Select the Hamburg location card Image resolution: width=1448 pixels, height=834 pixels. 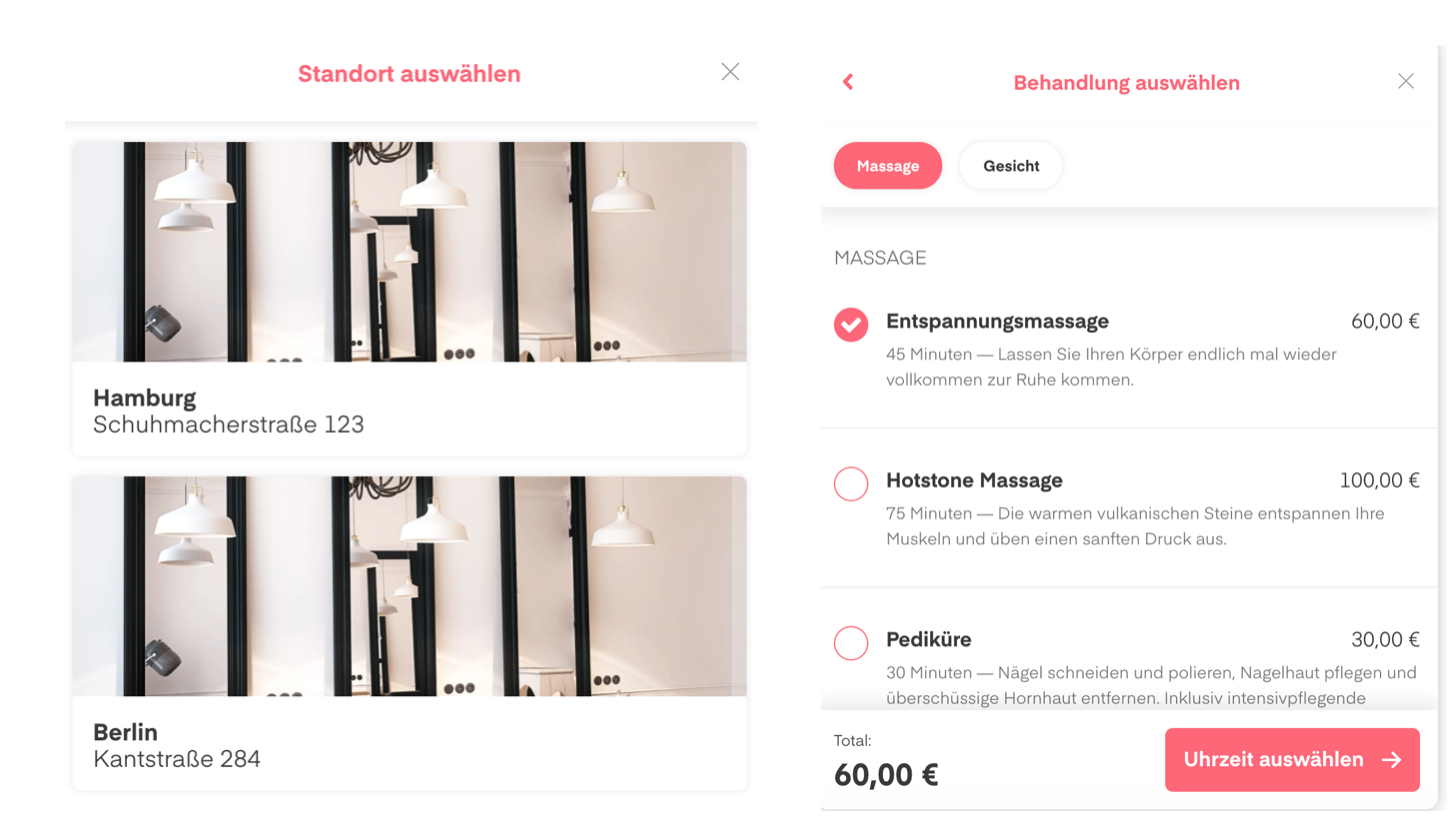tap(409, 298)
